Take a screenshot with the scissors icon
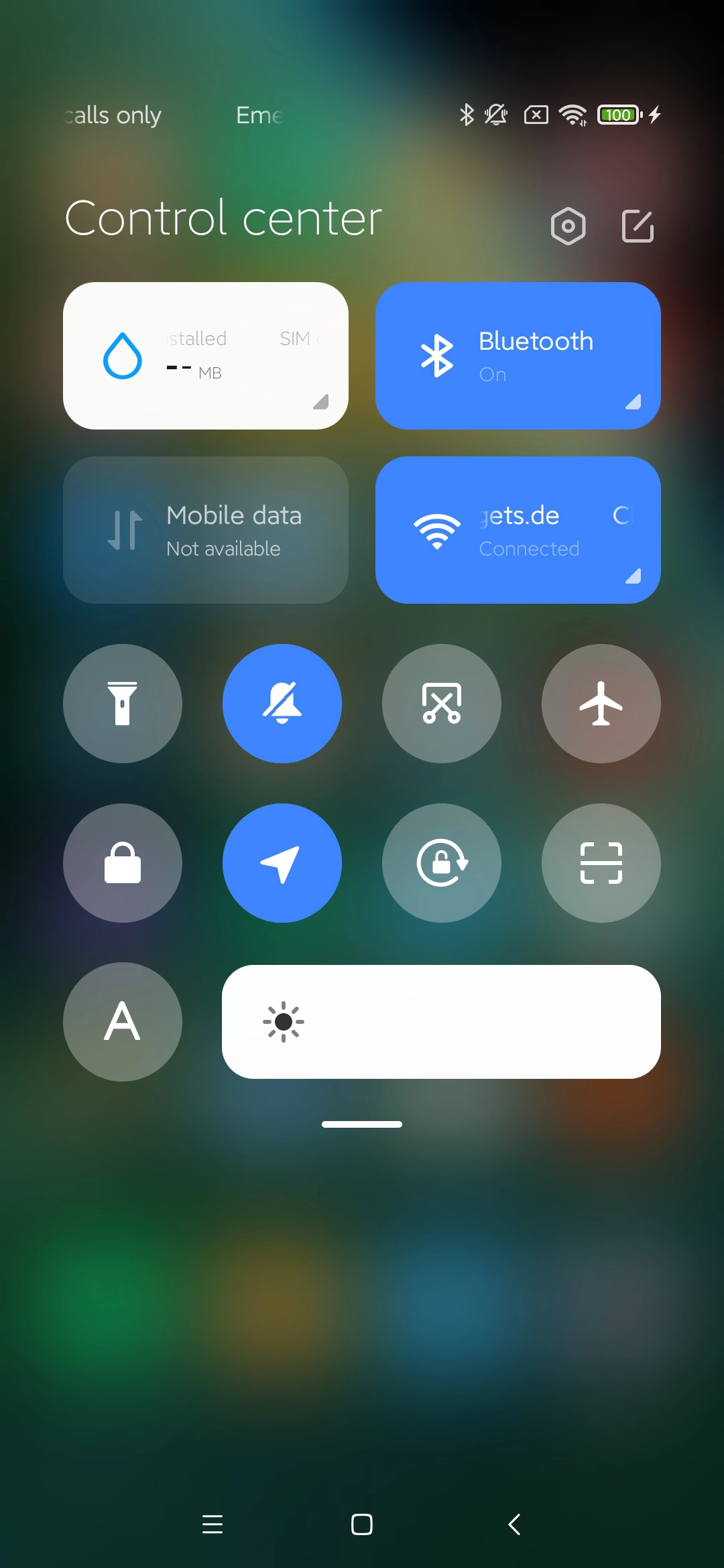This screenshot has width=724, height=1568. [x=442, y=704]
